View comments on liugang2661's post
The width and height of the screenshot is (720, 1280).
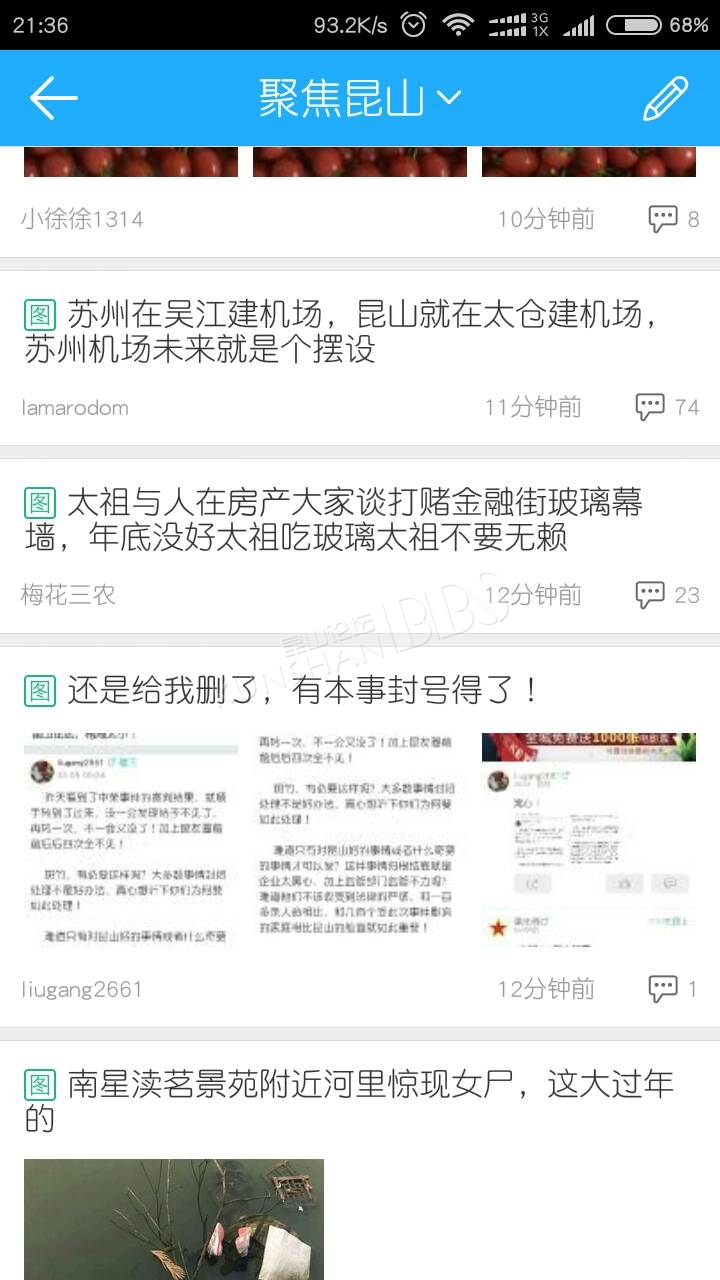(x=673, y=989)
